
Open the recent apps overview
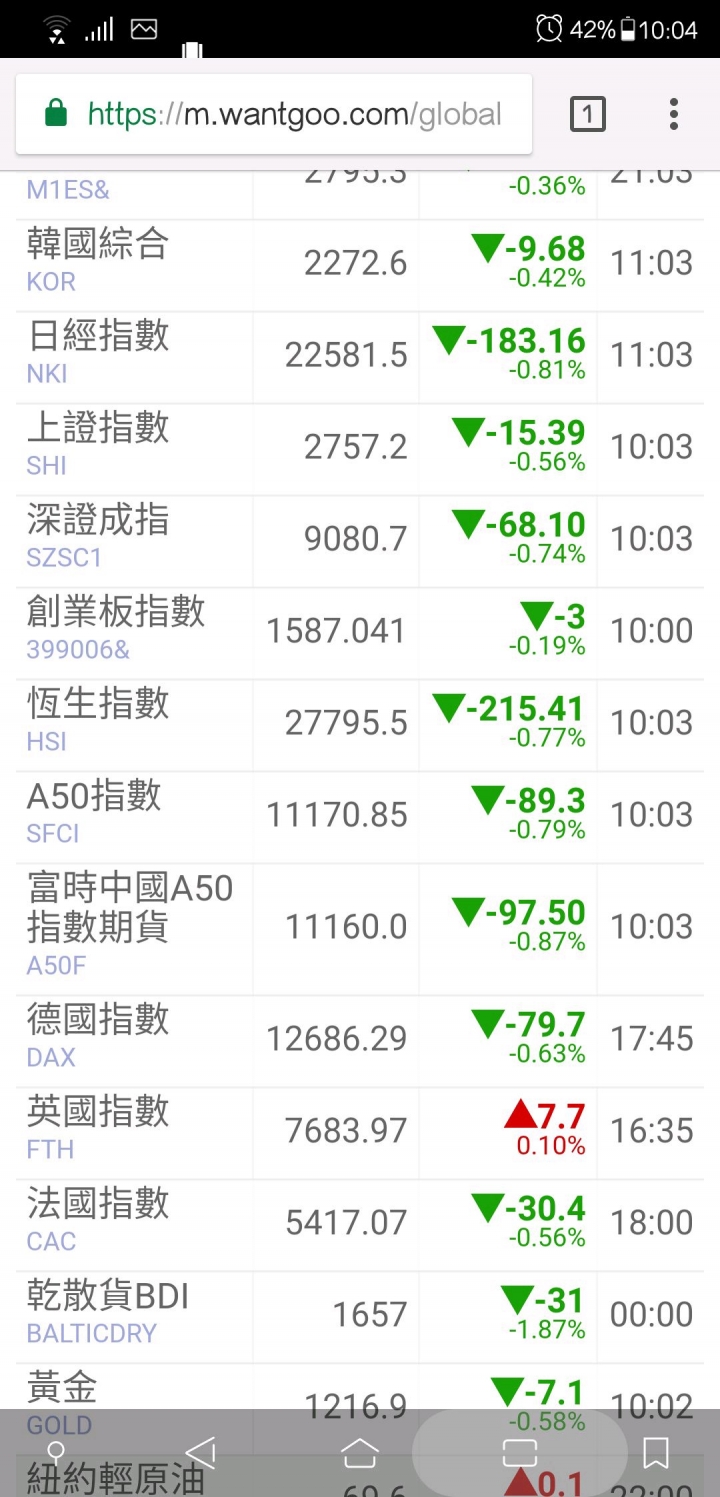click(x=519, y=1453)
